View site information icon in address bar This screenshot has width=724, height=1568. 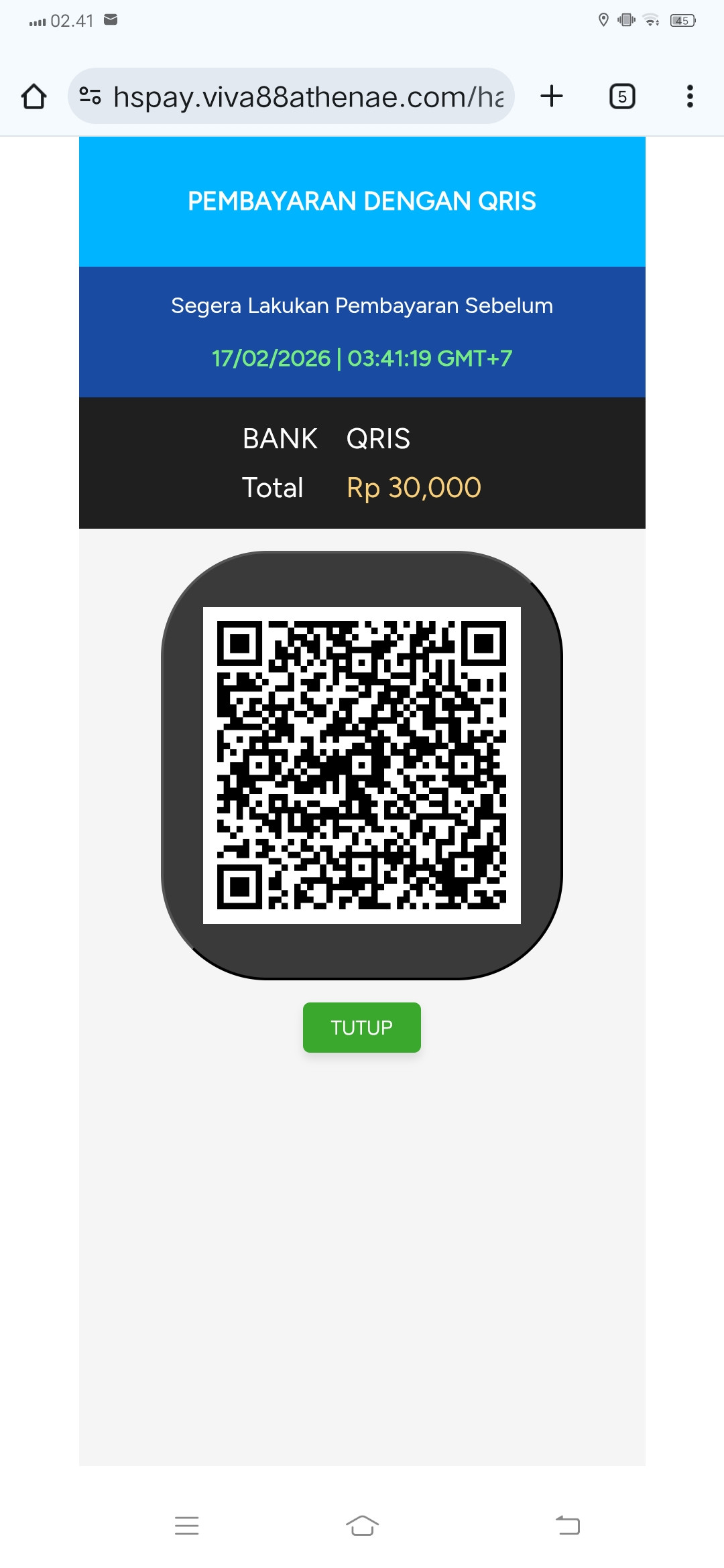point(90,96)
